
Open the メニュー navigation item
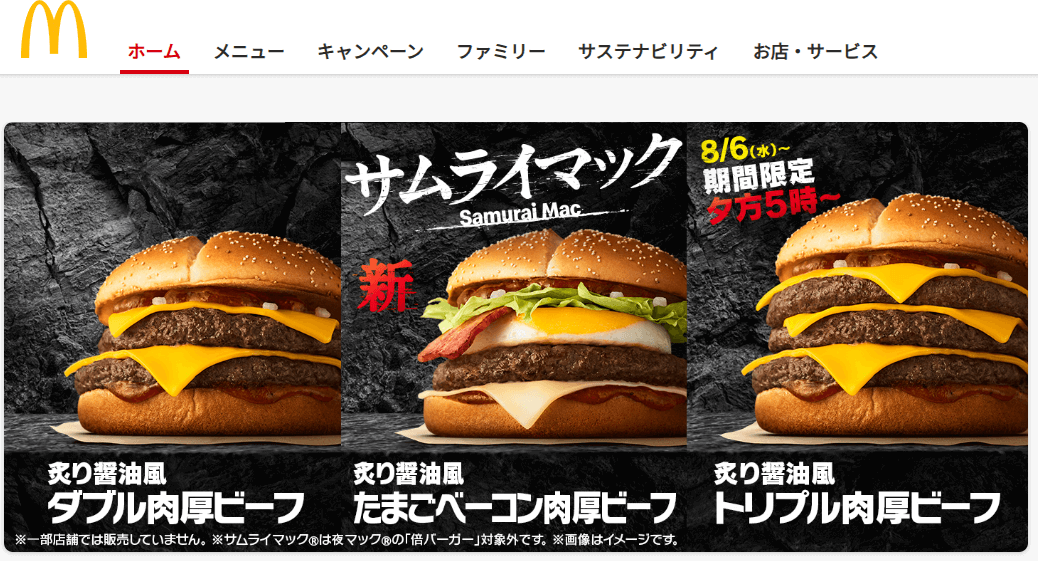(x=249, y=51)
